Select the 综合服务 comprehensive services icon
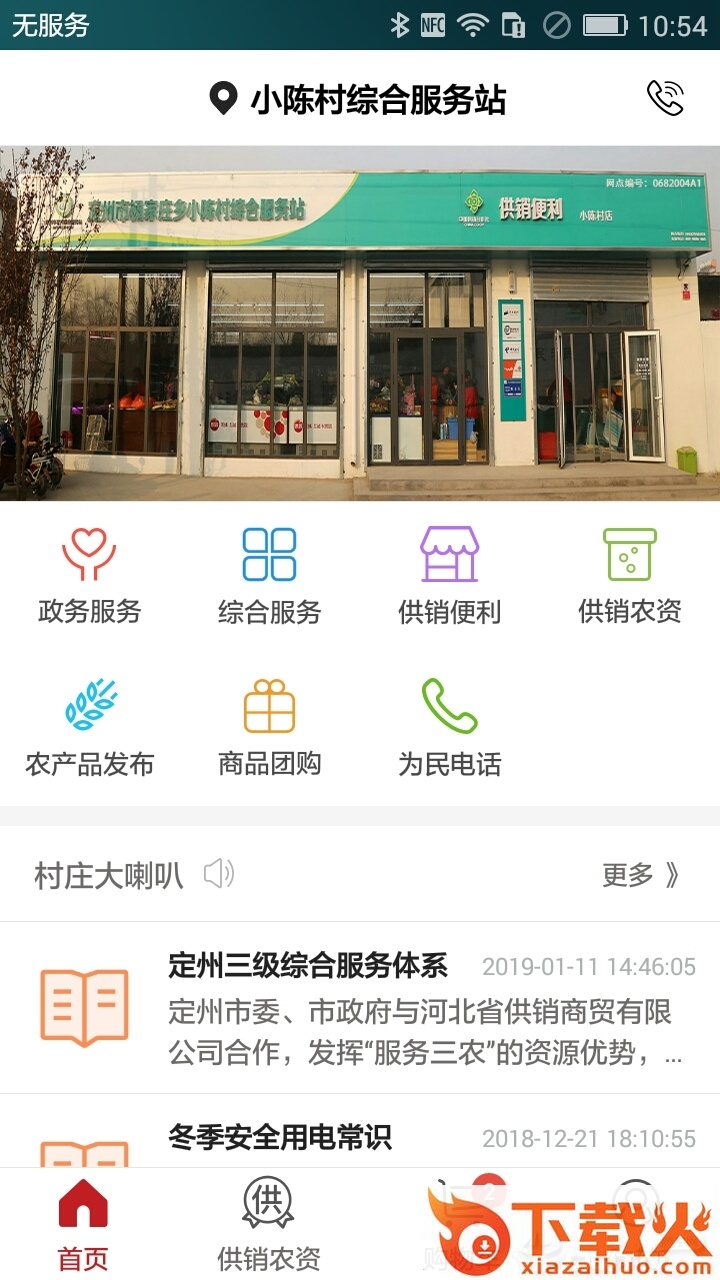This screenshot has width=720, height=1280. pyautogui.click(x=268, y=568)
